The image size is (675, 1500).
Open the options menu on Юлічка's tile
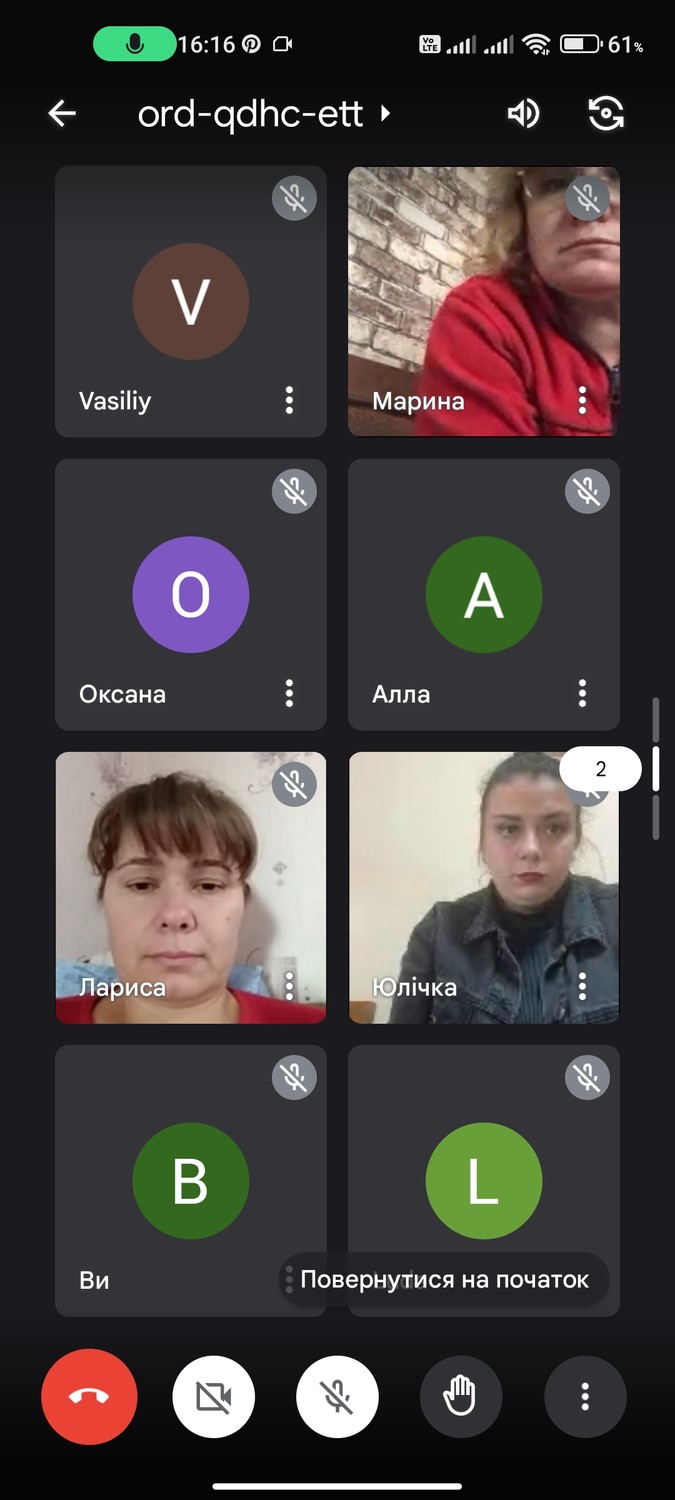582,986
